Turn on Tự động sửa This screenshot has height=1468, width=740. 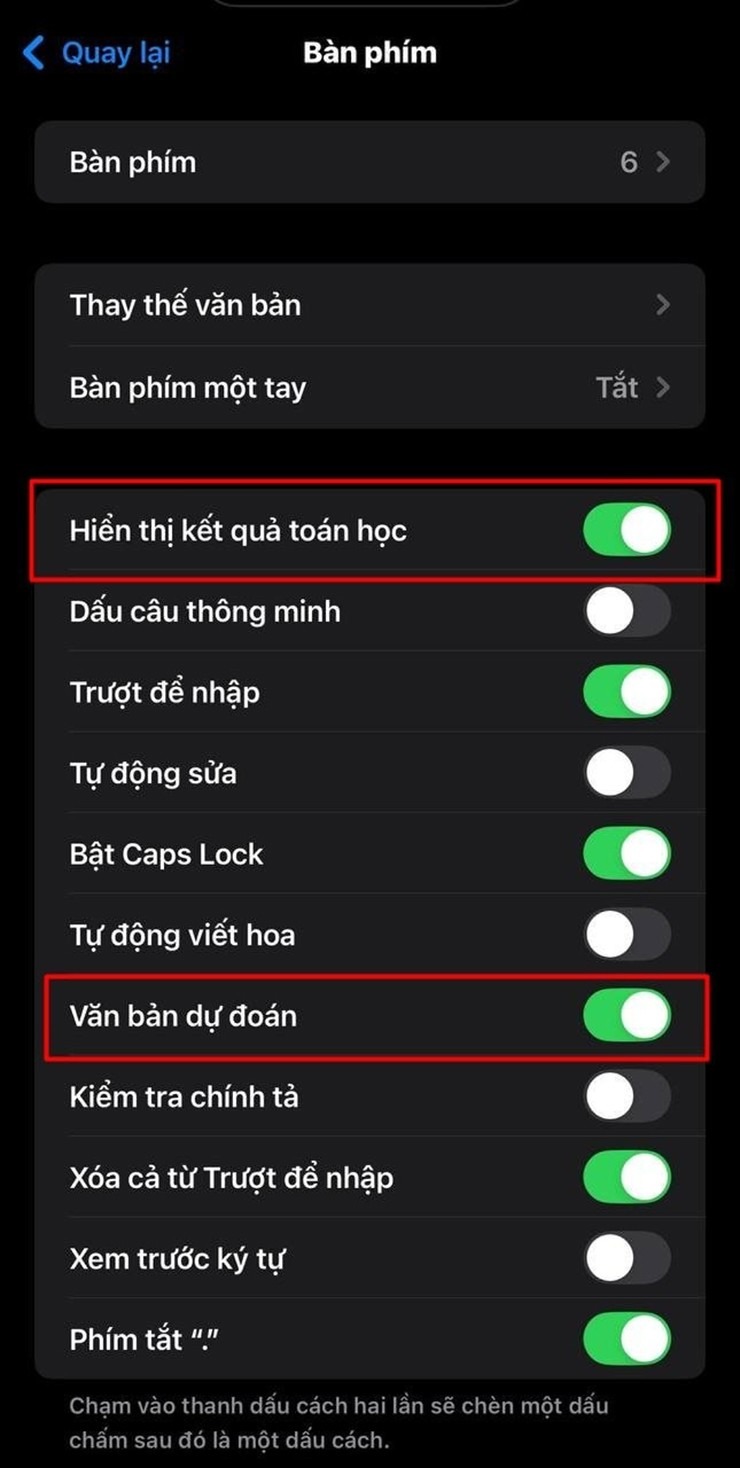627,773
